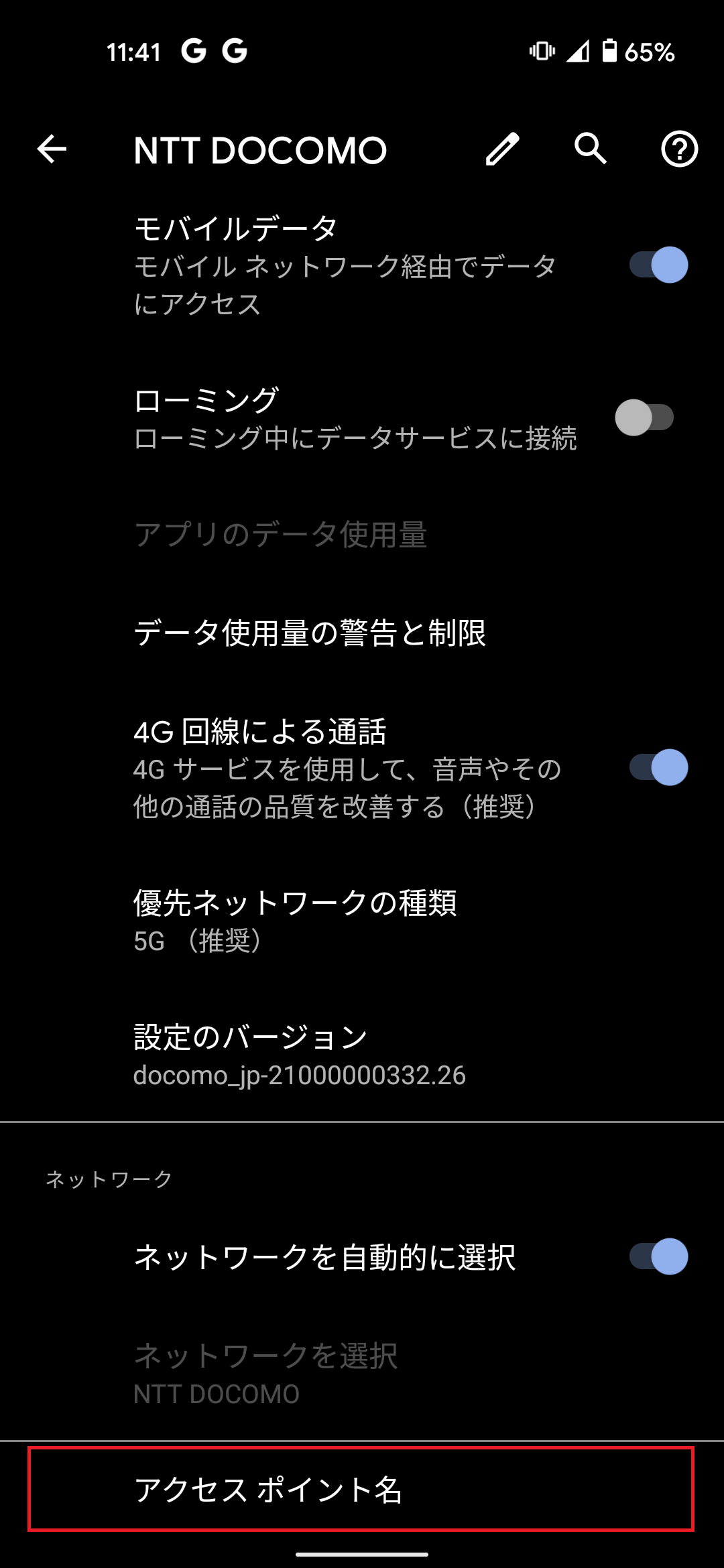Image resolution: width=724 pixels, height=1568 pixels.
Task: Tap the battery indicator in the status bar
Action: pos(610,52)
